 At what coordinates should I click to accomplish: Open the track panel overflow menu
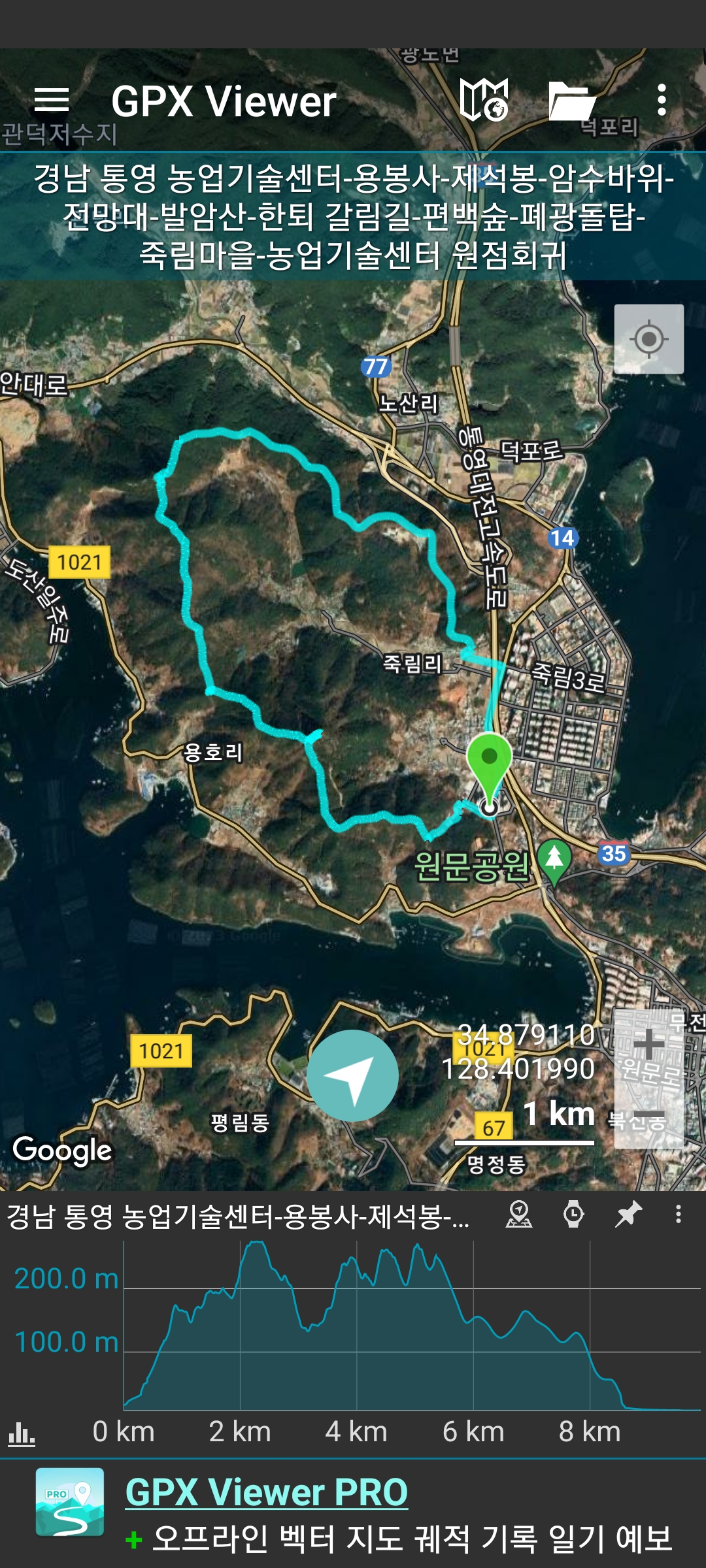(679, 1215)
